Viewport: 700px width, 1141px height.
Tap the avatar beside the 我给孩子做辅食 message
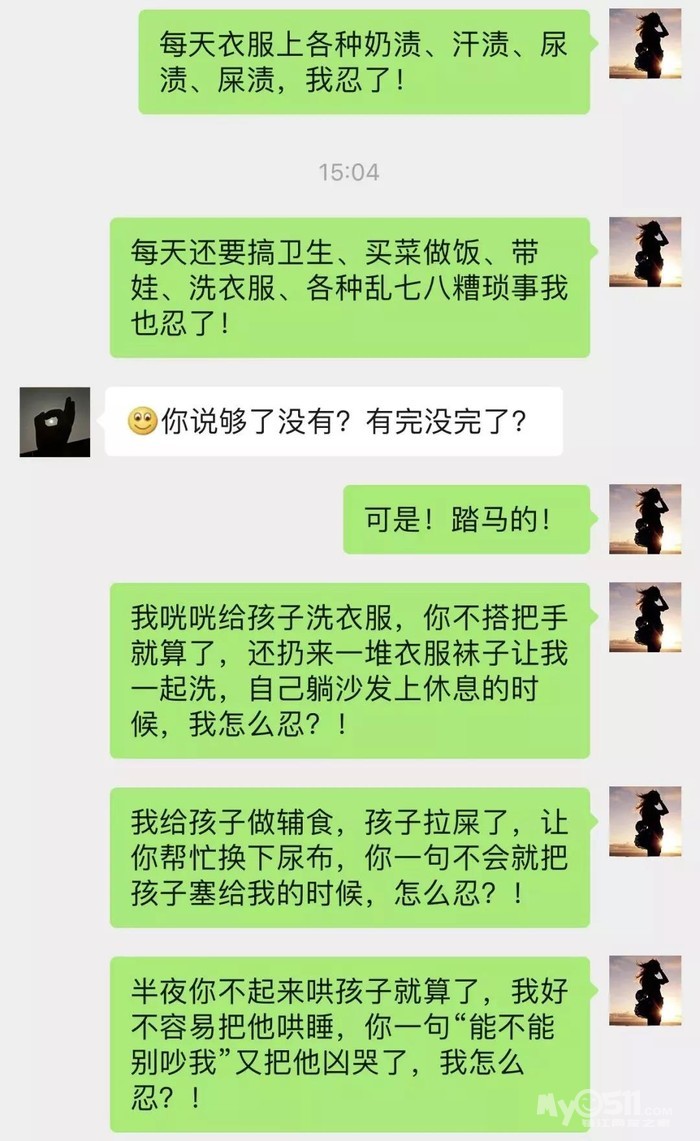click(x=645, y=821)
